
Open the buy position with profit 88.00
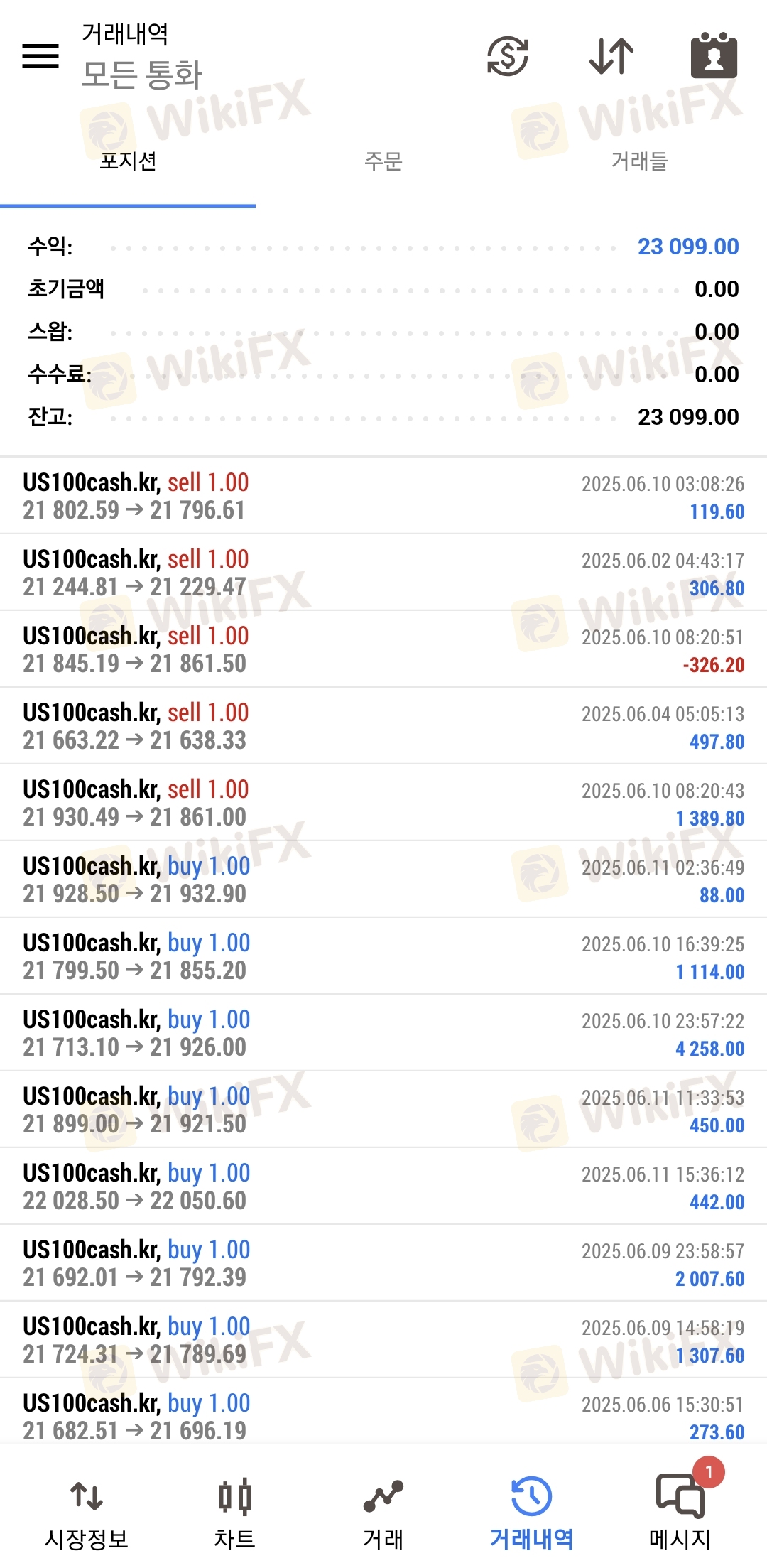pos(383,880)
